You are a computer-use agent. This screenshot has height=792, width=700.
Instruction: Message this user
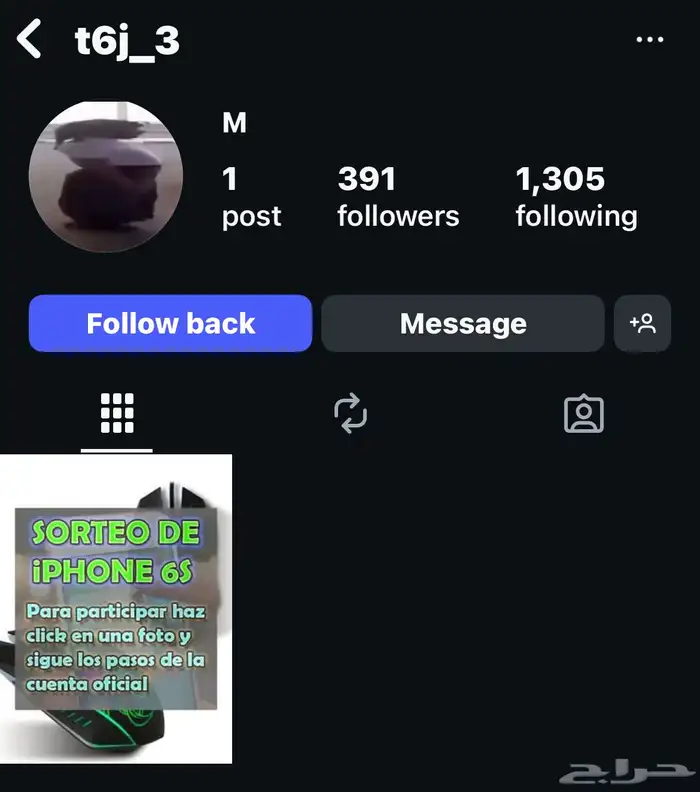click(462, 323)
